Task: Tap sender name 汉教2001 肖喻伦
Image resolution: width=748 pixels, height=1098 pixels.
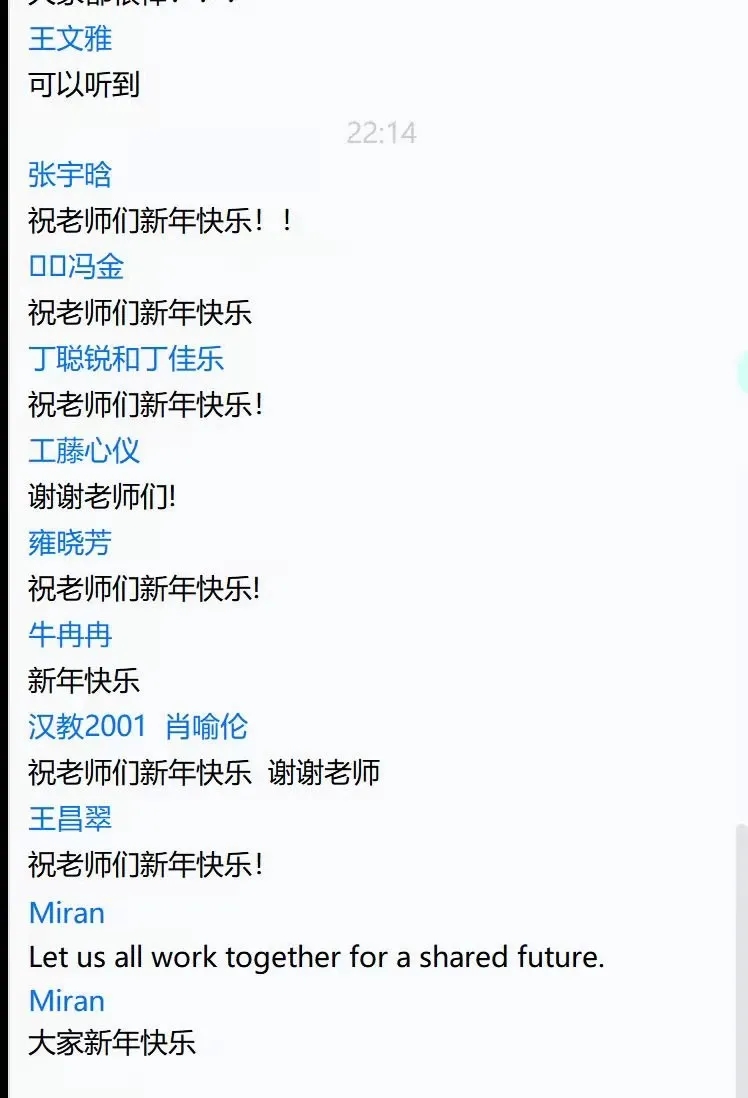Action: click(x=138, y=726)
